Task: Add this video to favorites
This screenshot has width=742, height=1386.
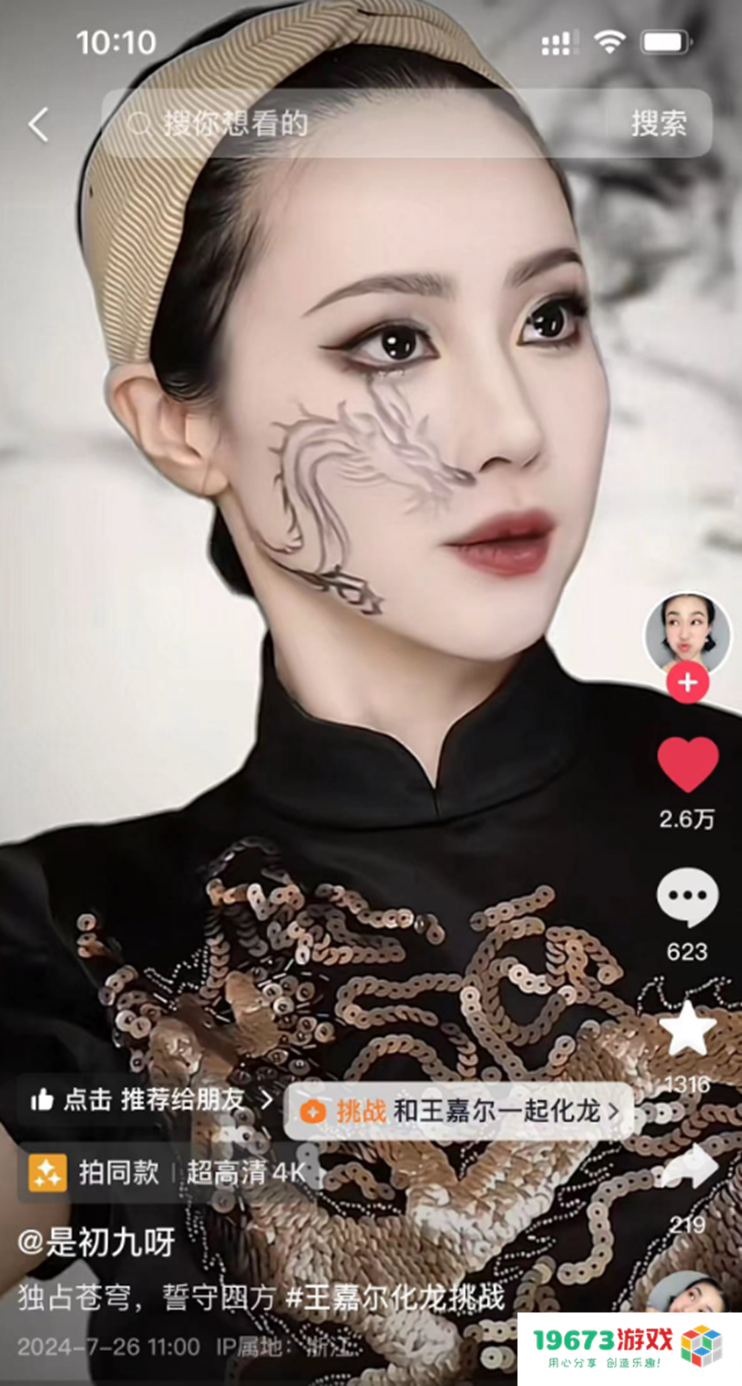Action: point(687,1030)
